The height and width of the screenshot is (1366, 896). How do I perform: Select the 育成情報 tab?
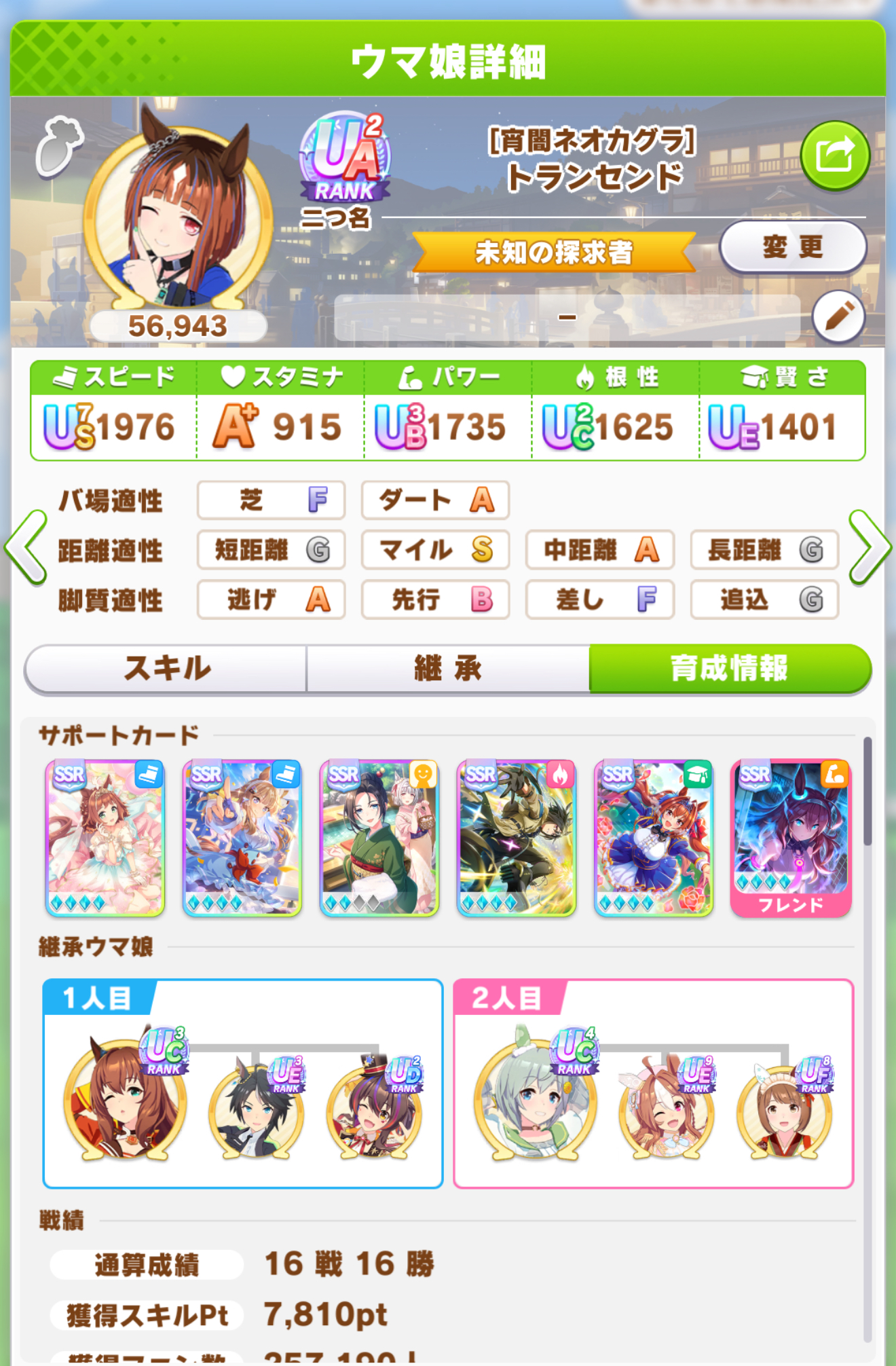click(x=729, y=669)
